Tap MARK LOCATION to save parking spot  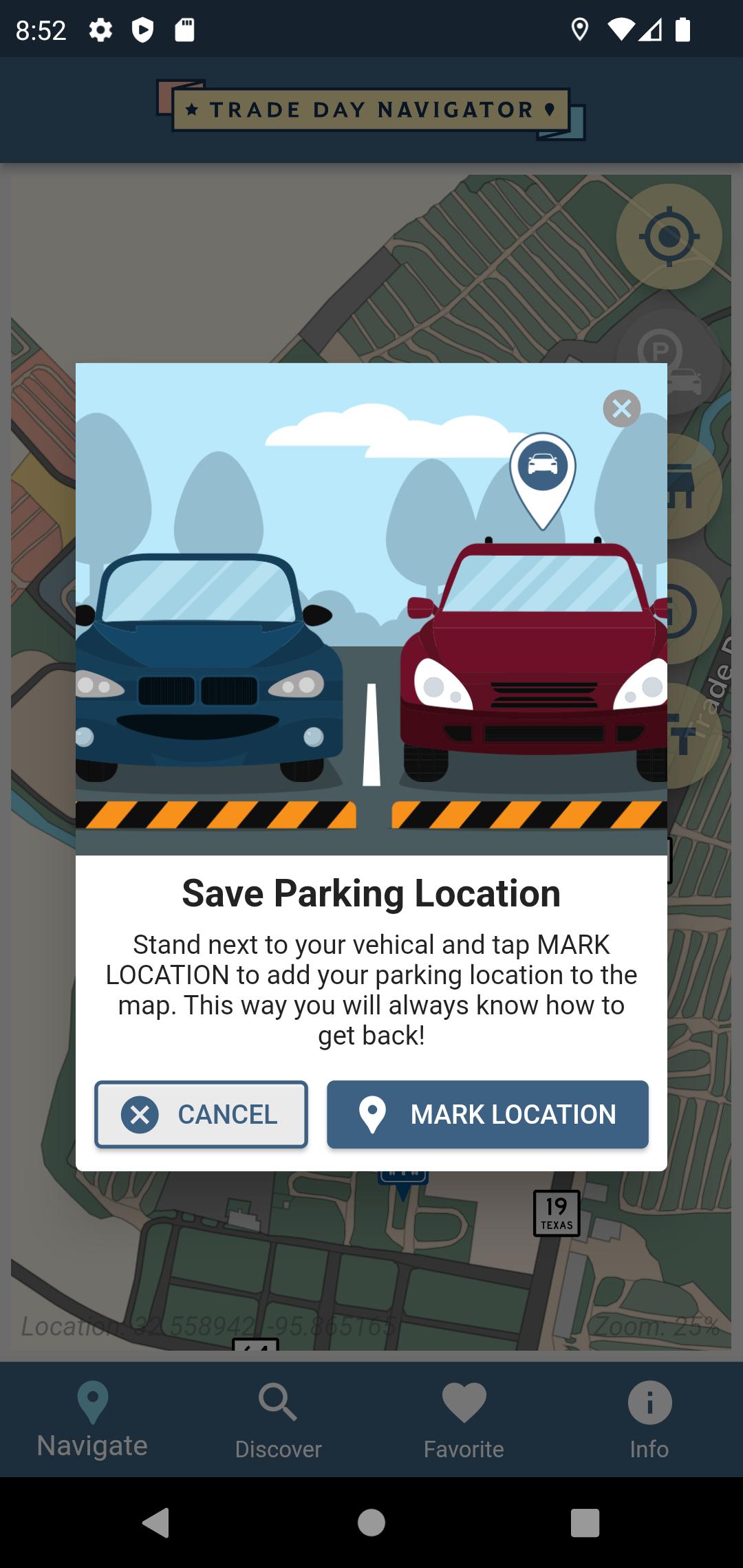pos(487,1114)
